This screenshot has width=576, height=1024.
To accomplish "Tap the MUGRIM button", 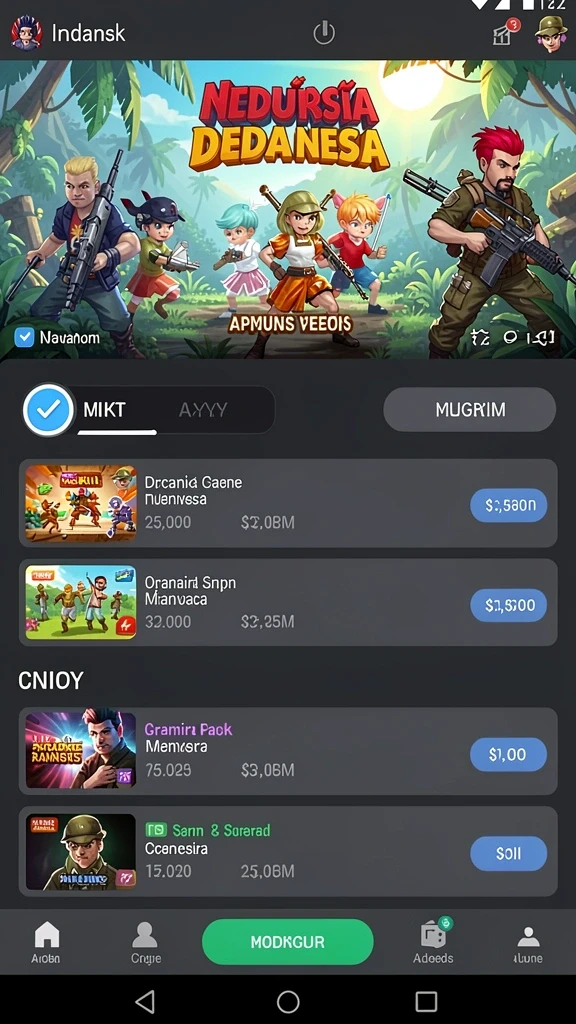I will [470, 409].
